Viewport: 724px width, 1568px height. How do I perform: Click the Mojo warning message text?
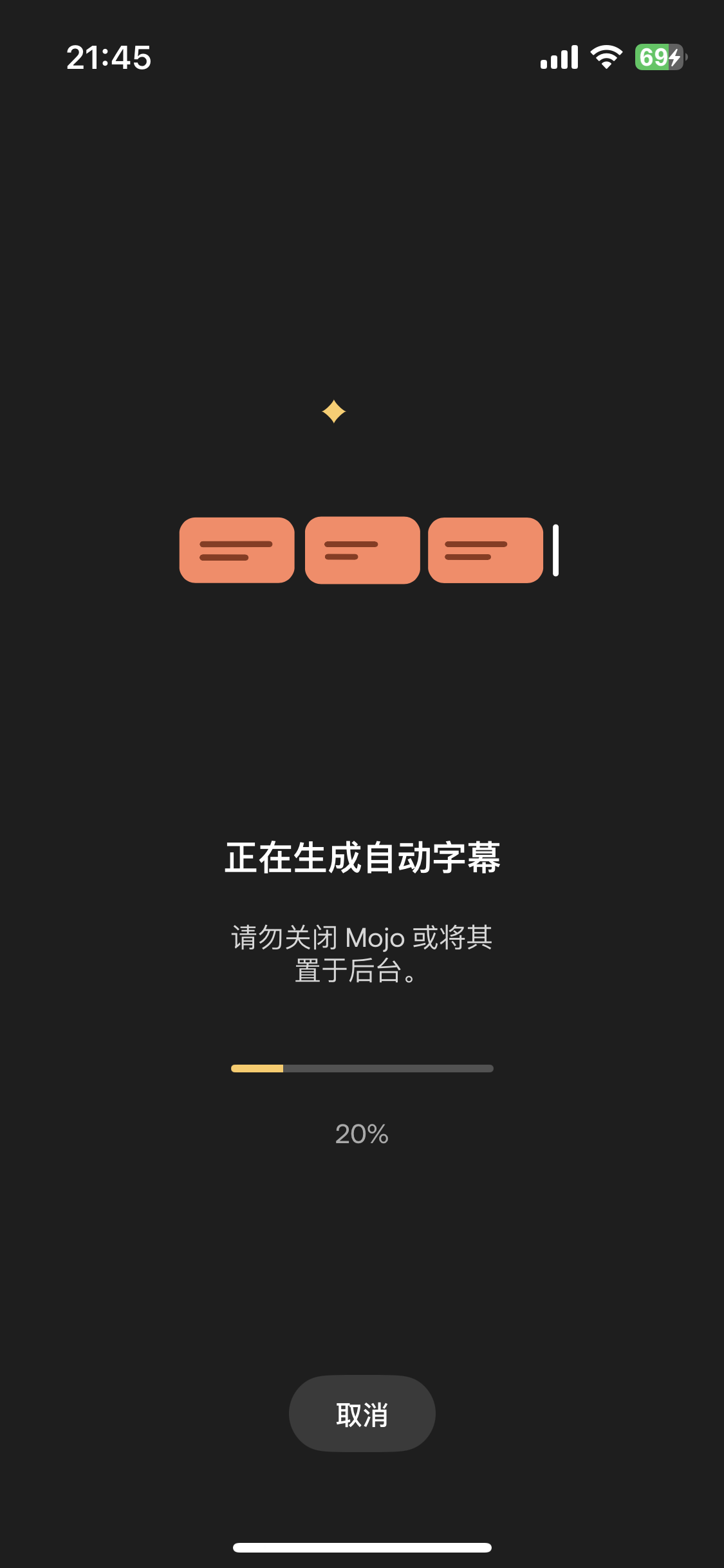[362, 959]
